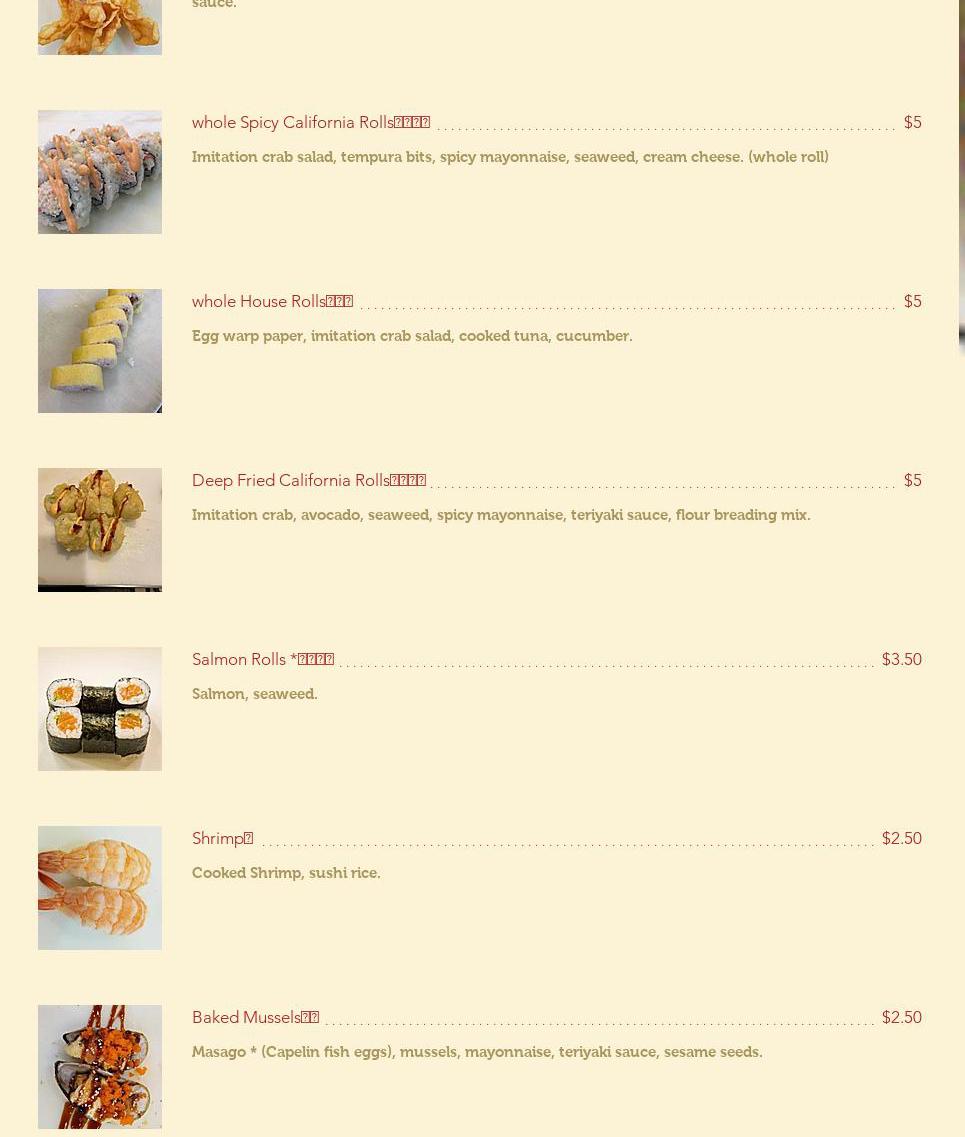Tap the Shrimp menu item
Screen dimensions: 965x1137
[x=222, y=838]
